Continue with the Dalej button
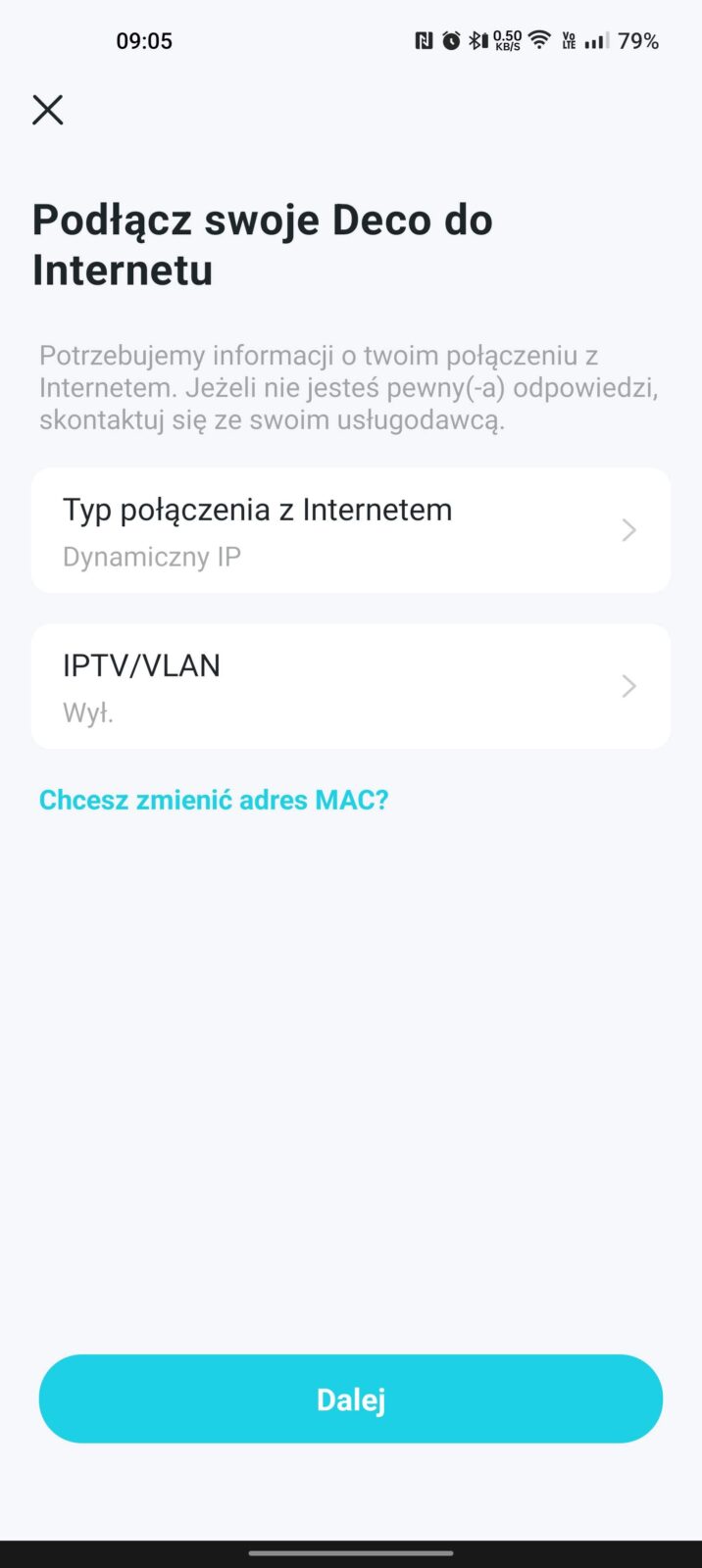702x1568 pixels. pos(350,1398)
